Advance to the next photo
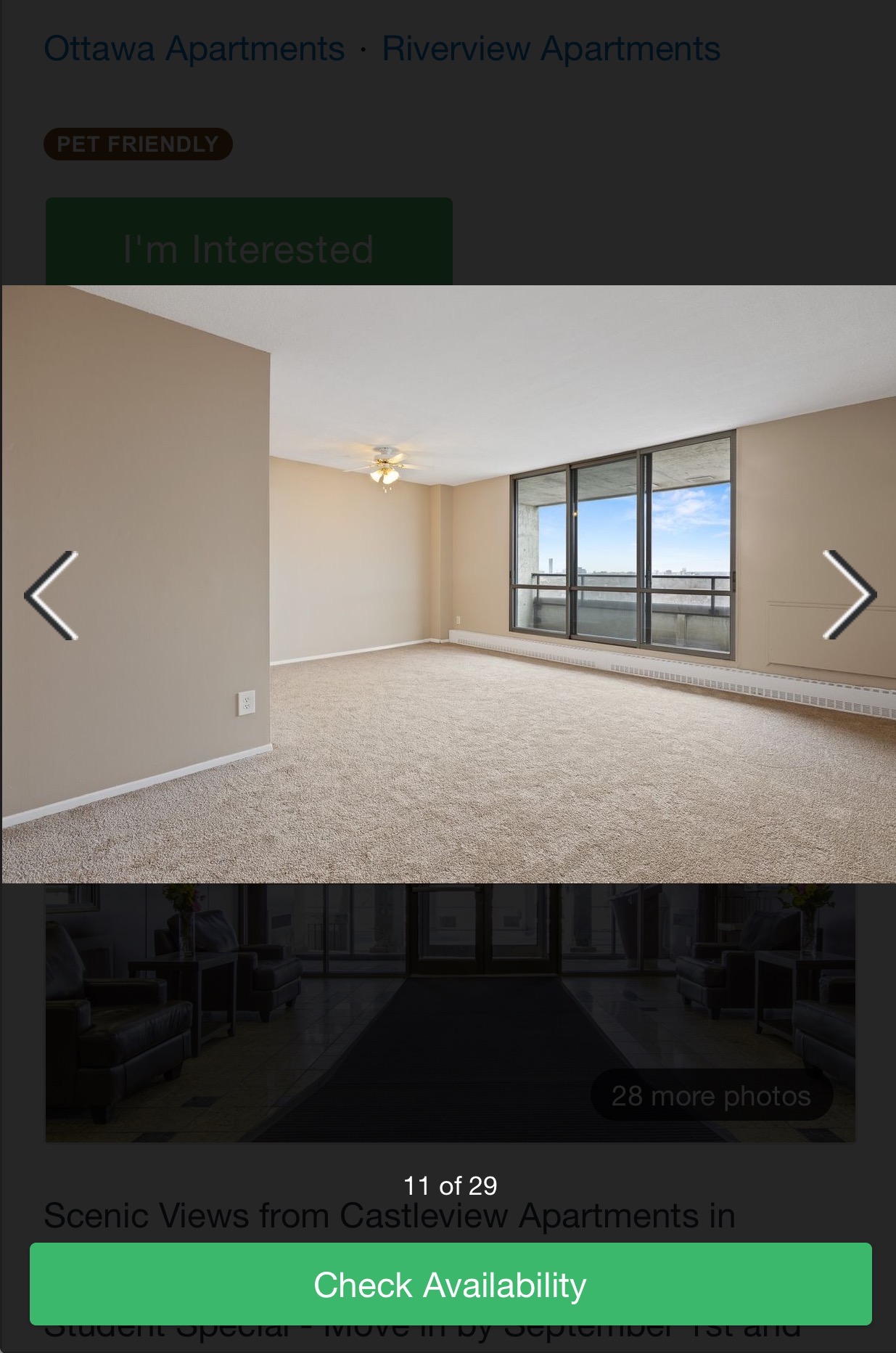Screen dimensions: 896x1353 click(848, 595)
